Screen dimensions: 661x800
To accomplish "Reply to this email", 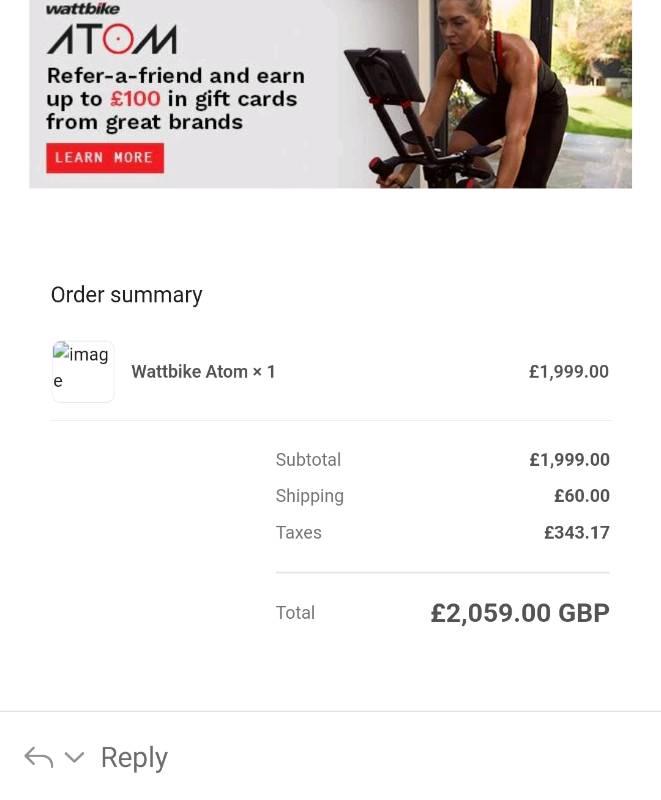I will pos(134,758).
